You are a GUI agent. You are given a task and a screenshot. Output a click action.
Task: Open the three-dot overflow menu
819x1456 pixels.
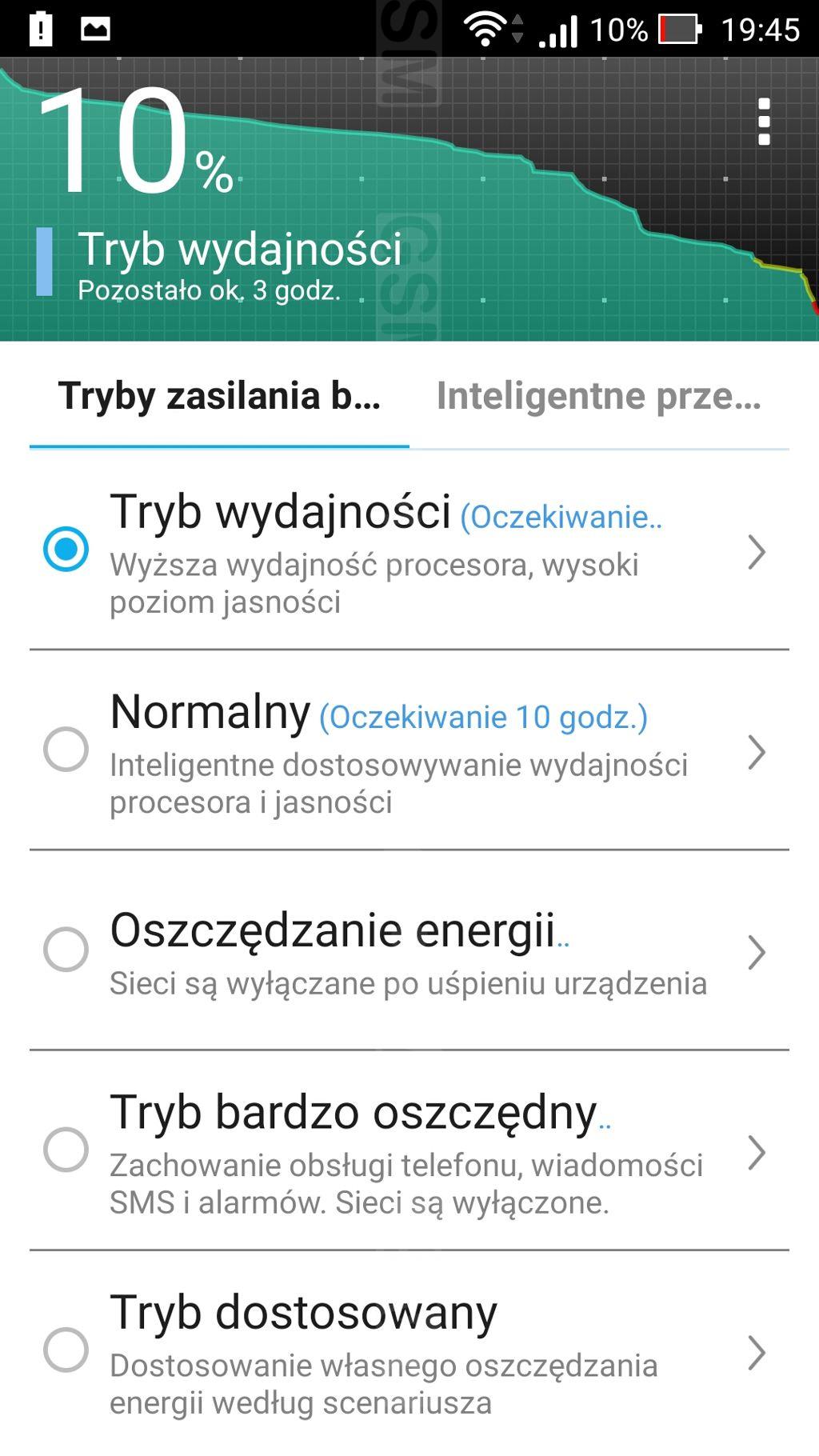click(x=764, y=122)
